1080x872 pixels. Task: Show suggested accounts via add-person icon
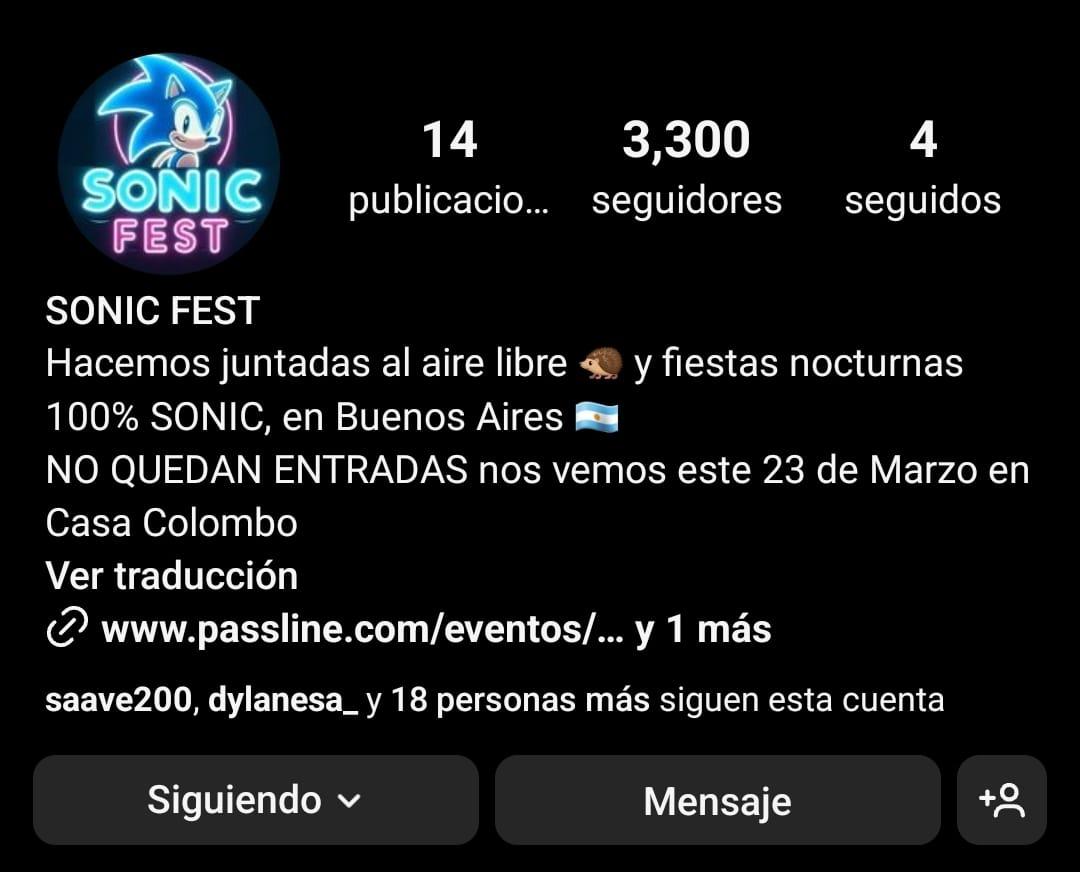pyautogui.click(x=1001, y=800)
